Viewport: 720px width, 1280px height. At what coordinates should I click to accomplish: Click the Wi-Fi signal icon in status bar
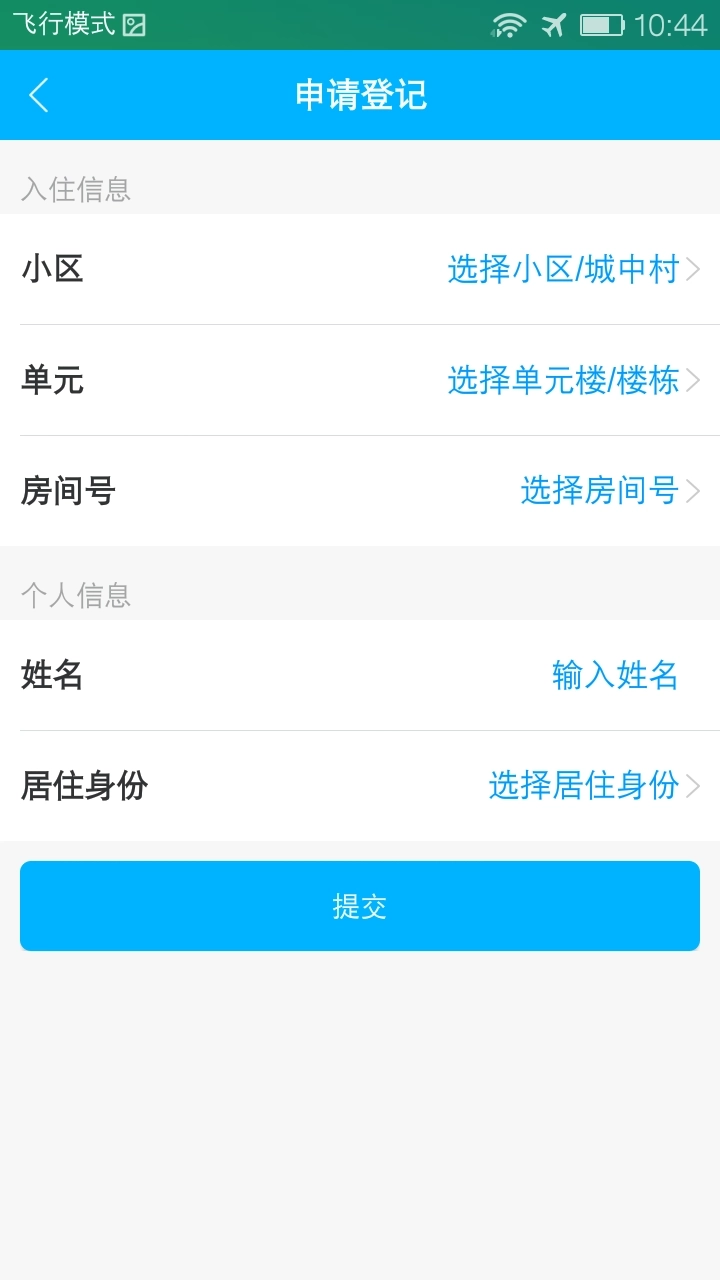coord(508,22)
